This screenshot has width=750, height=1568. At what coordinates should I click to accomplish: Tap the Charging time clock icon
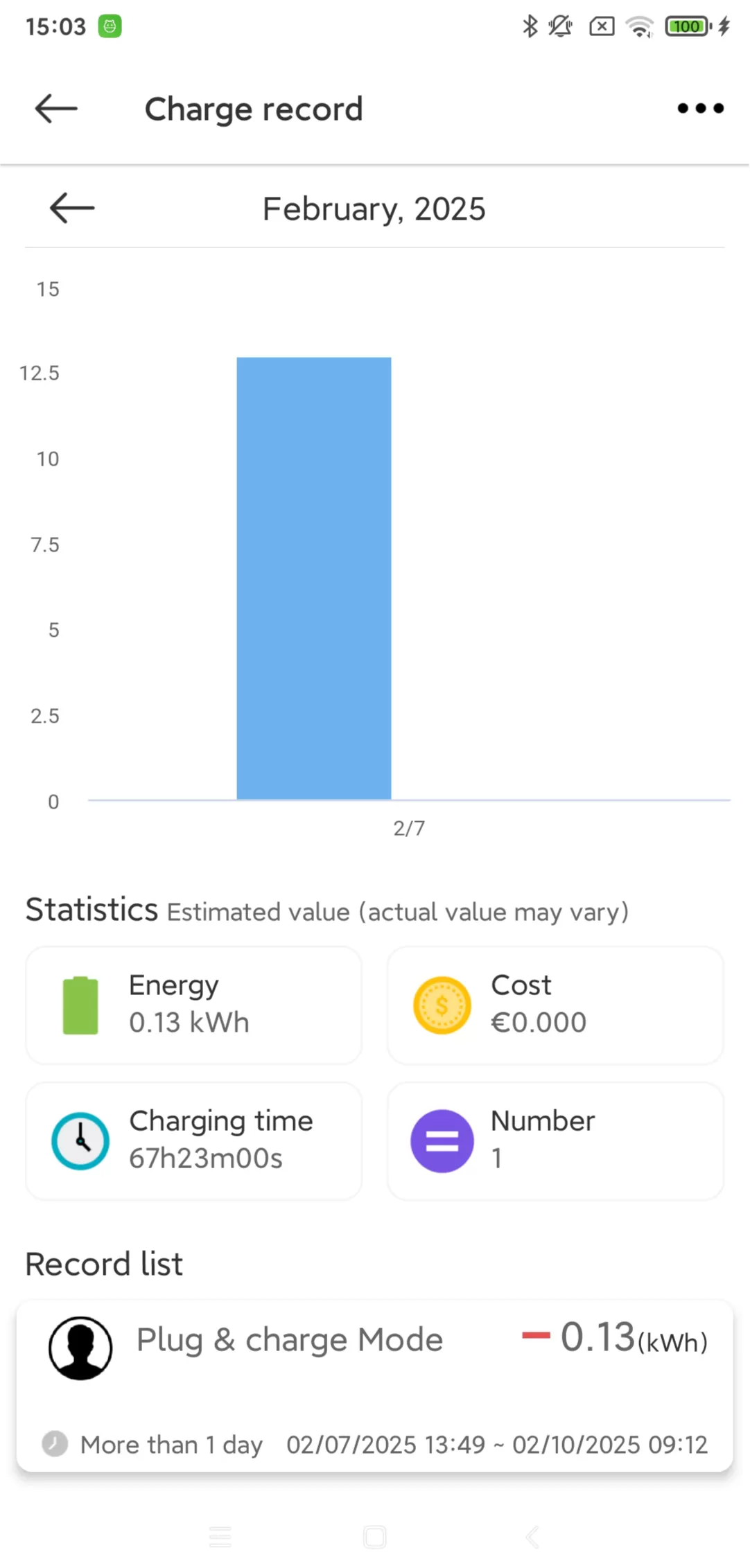(80, 1140)
